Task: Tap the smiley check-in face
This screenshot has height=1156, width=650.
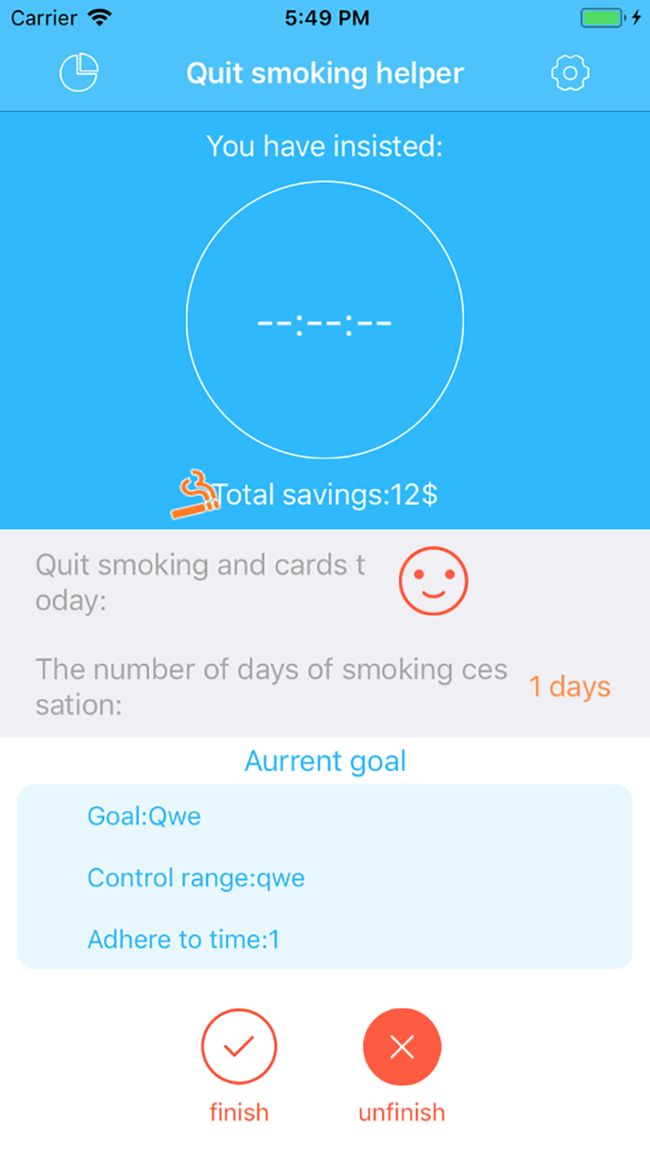Action: (433, 581)
